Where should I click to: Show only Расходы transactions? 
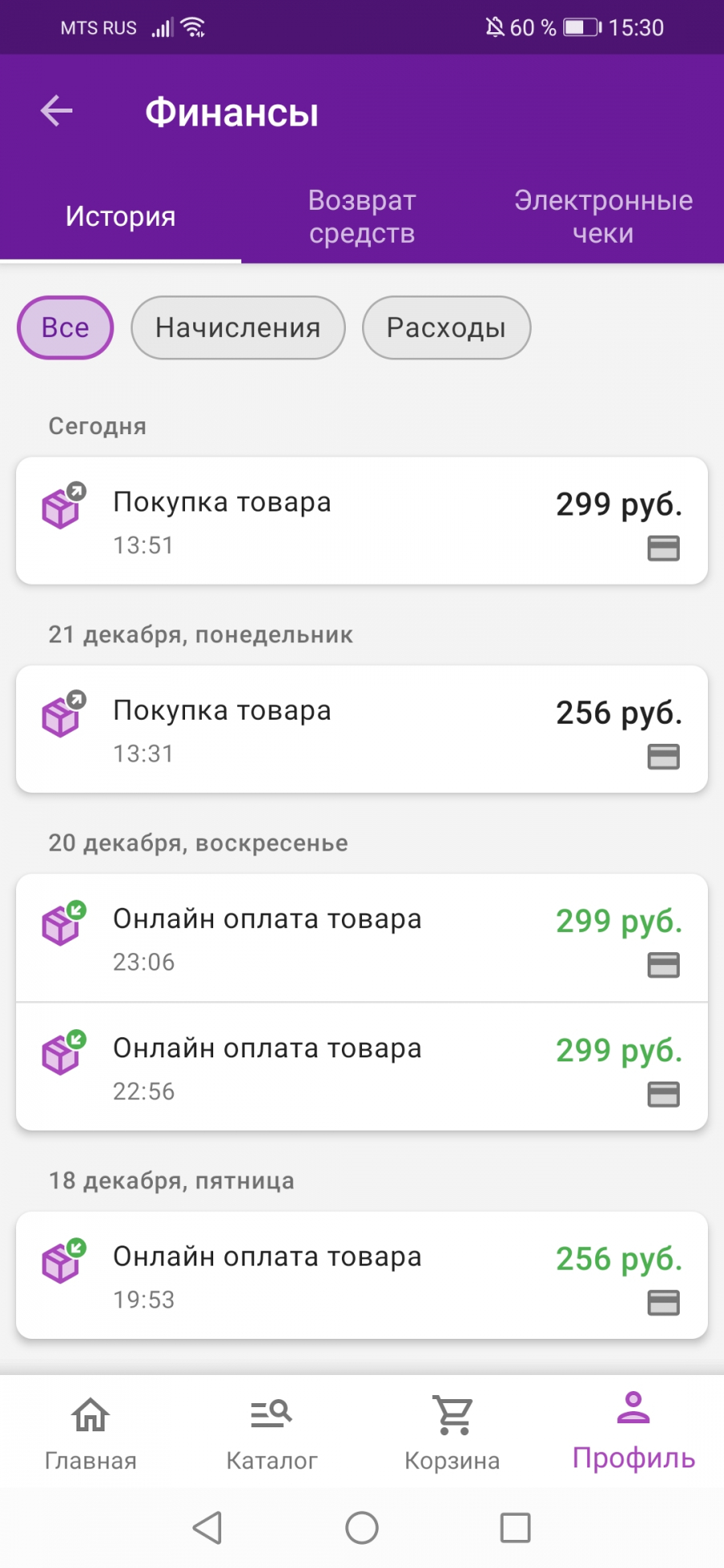446,327
